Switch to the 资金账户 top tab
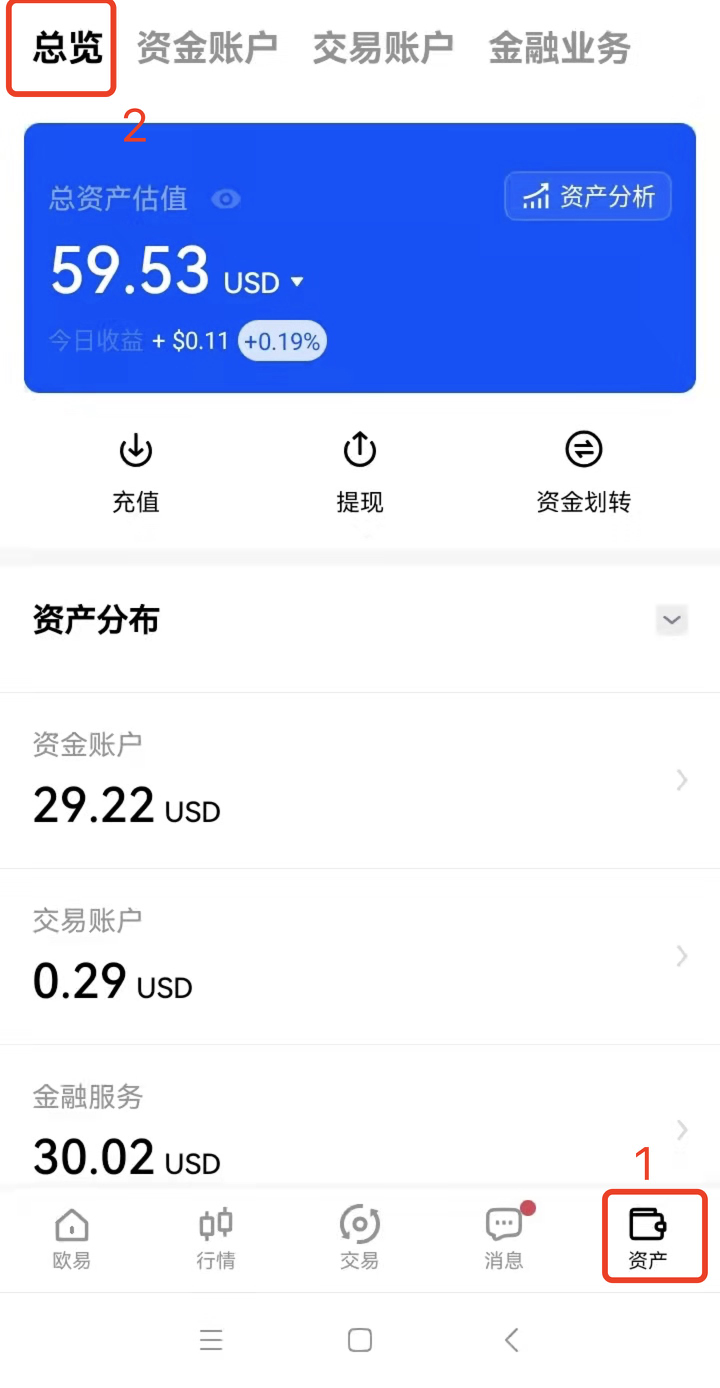This screenshot has height=1388, width=720. 207,47
